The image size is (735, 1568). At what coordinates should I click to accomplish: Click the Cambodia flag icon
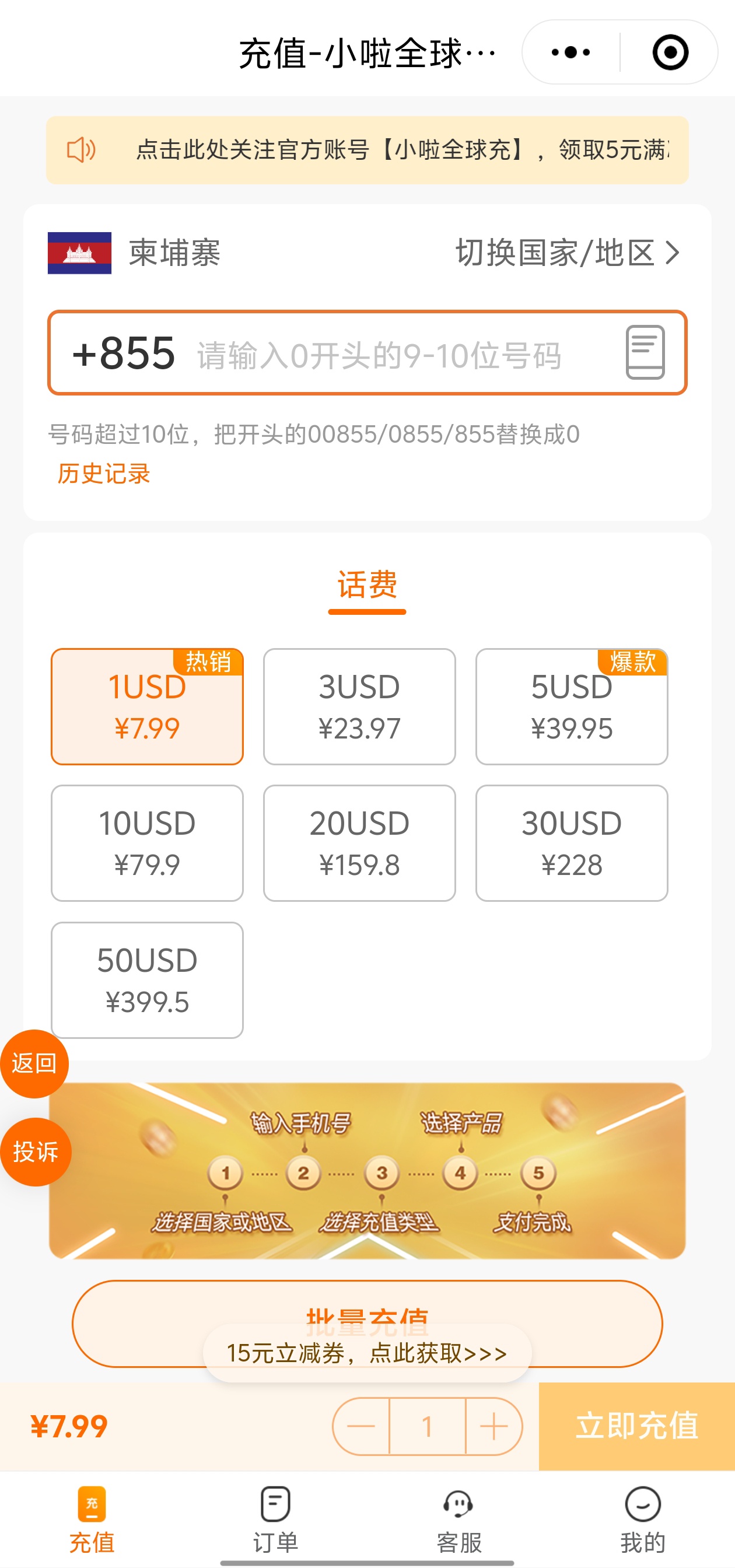80,253
